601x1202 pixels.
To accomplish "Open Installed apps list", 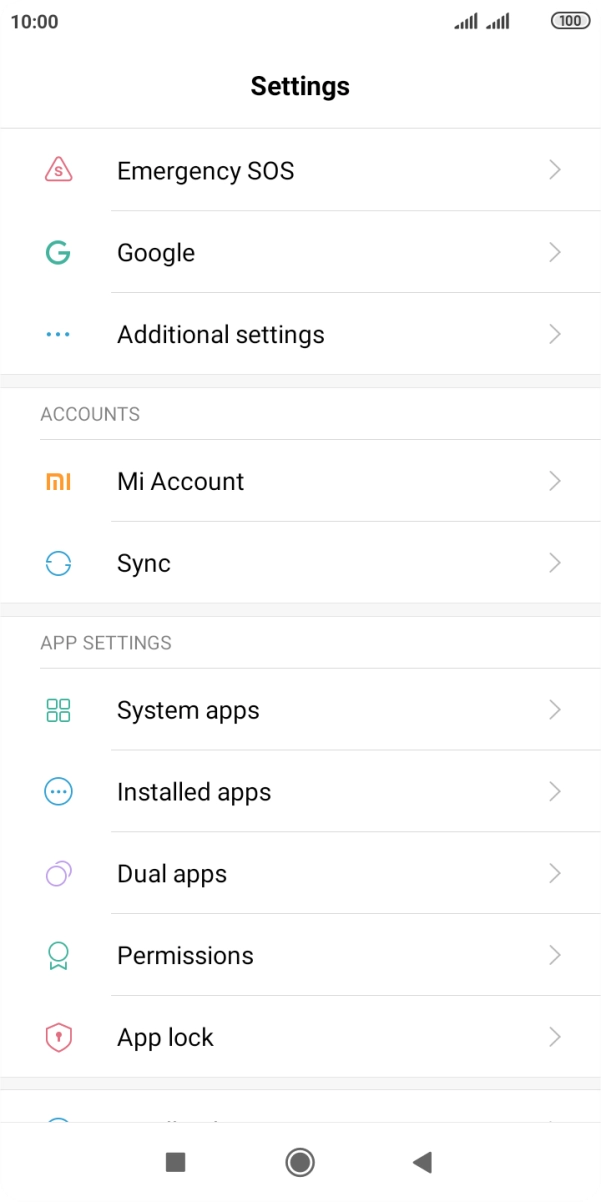I will [x=300, y=793].
